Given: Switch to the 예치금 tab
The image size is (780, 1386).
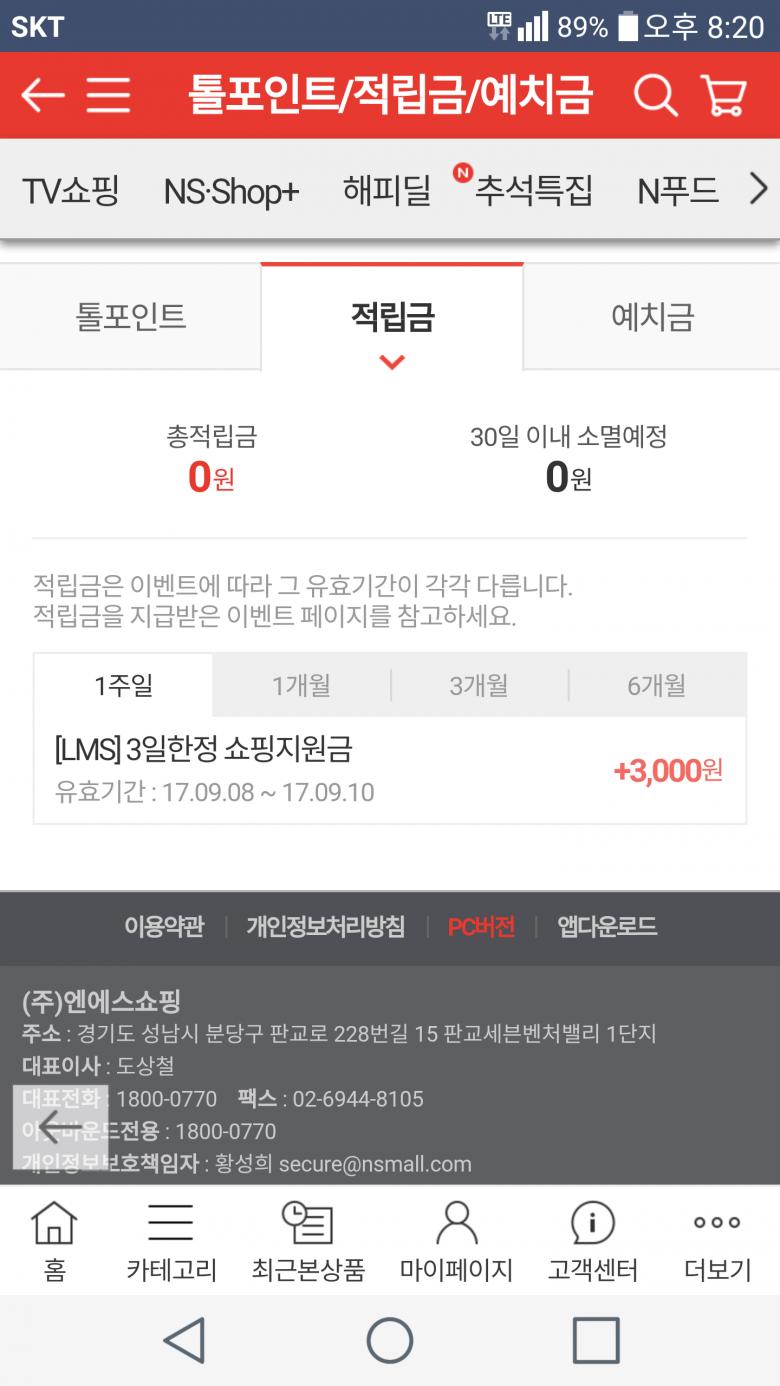Looking at the screenshot, I should click(652, 317).
